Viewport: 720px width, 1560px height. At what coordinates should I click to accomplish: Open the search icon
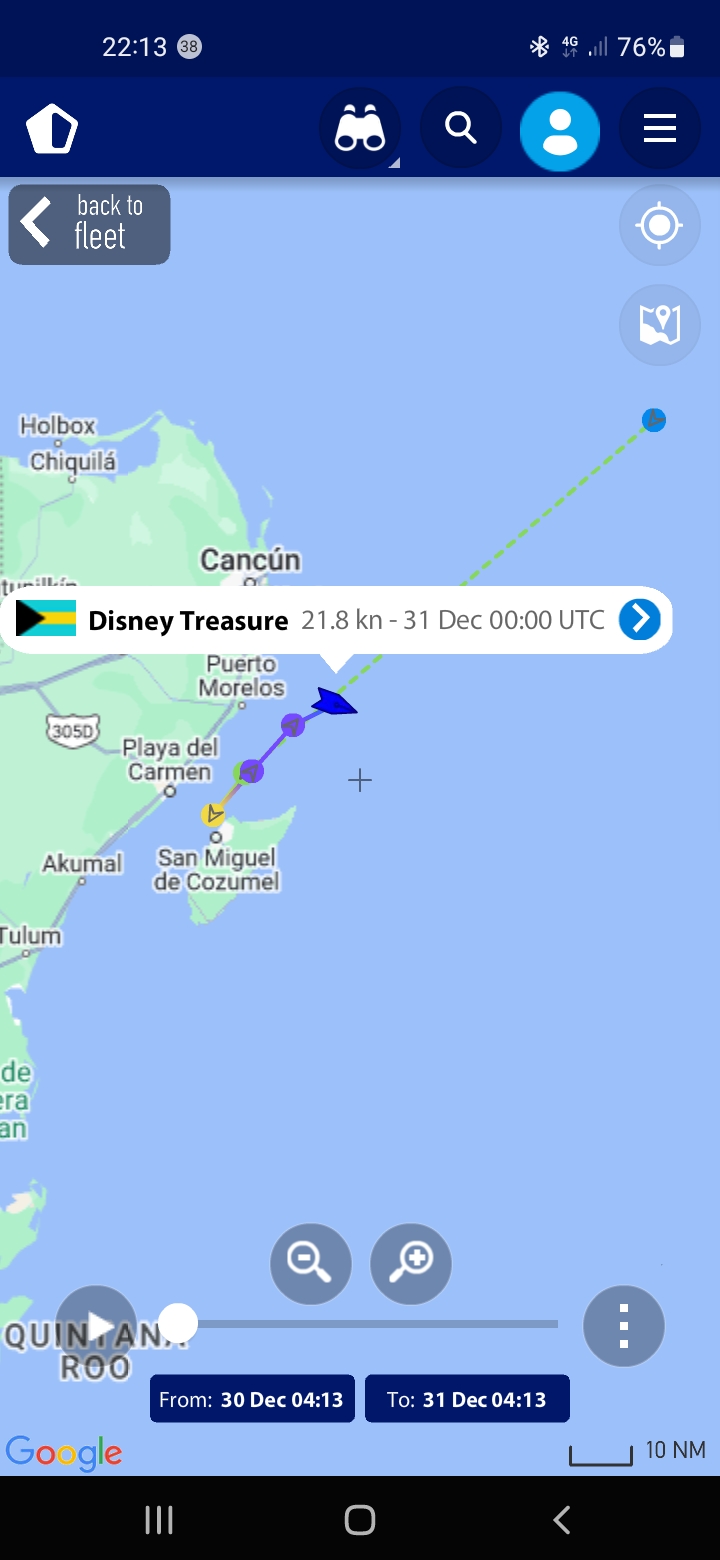click(460, 129)
